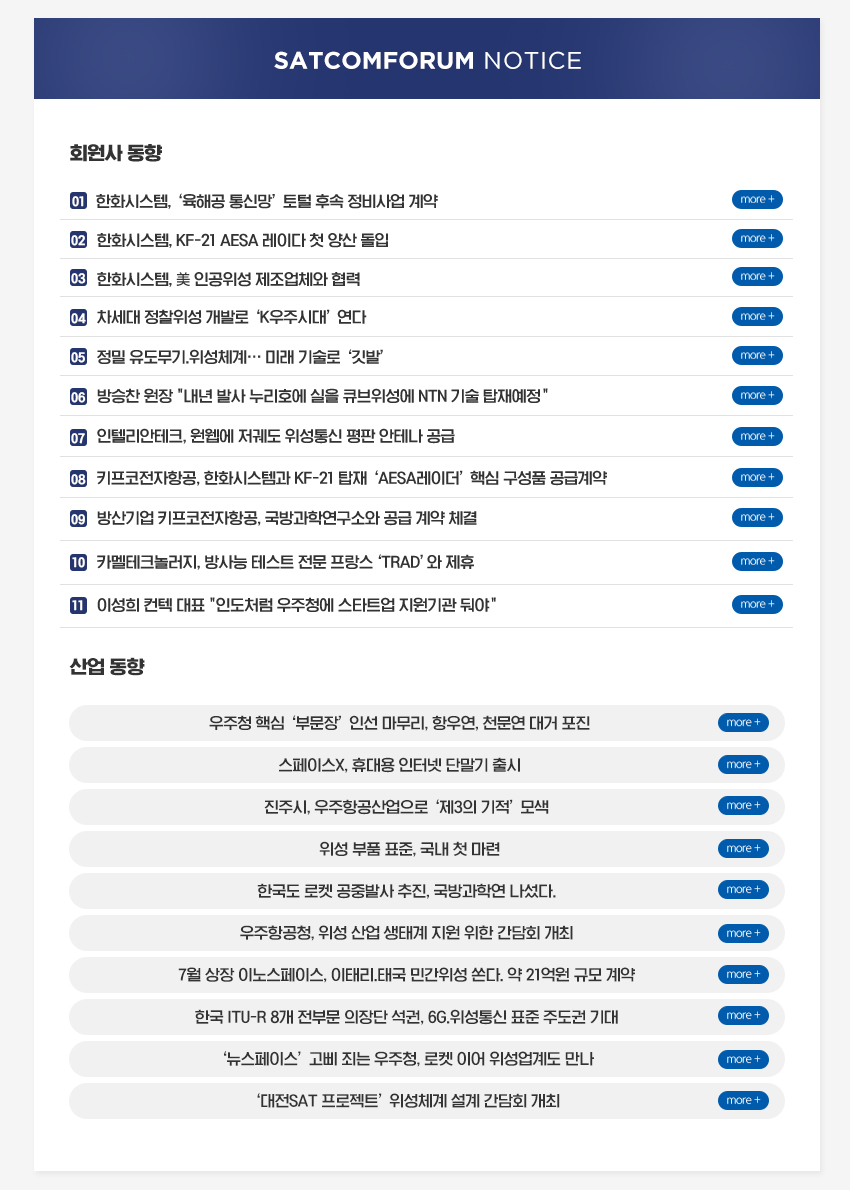Screen dimensions: 850x1190
Task: View more on 키프코전자항공 AESA레이더 핵심 구성품 공급계약
Action: tap(757, 476)
